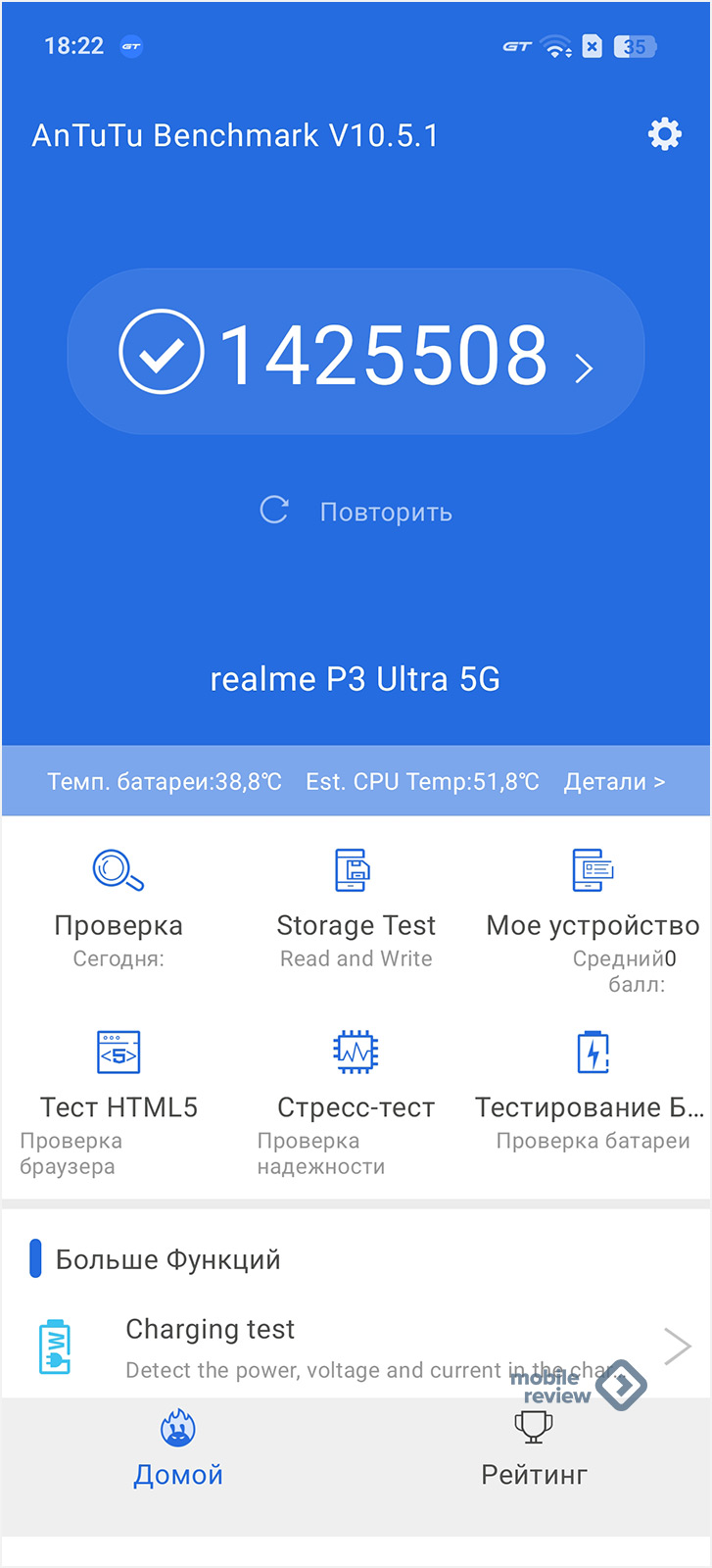Launch the Storage Test
The height and width of the screenshot is (1568, 712).
tap(356, 908)
